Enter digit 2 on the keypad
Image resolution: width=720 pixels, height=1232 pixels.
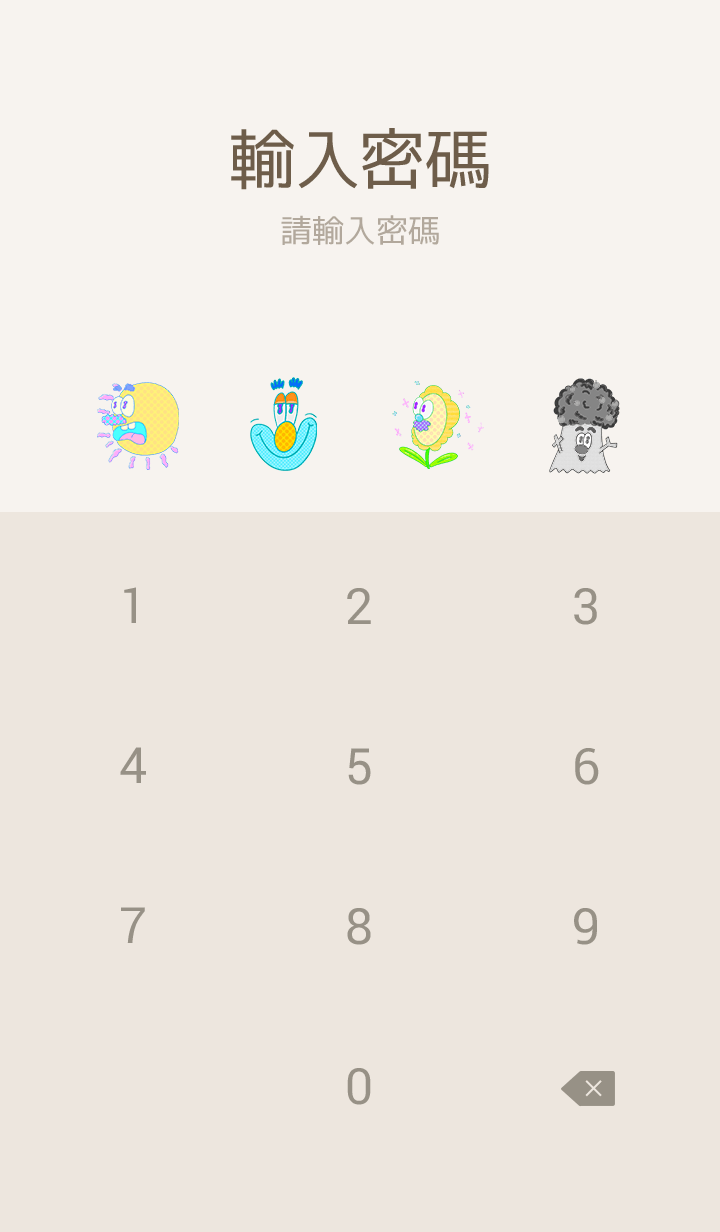coord(359,607)
